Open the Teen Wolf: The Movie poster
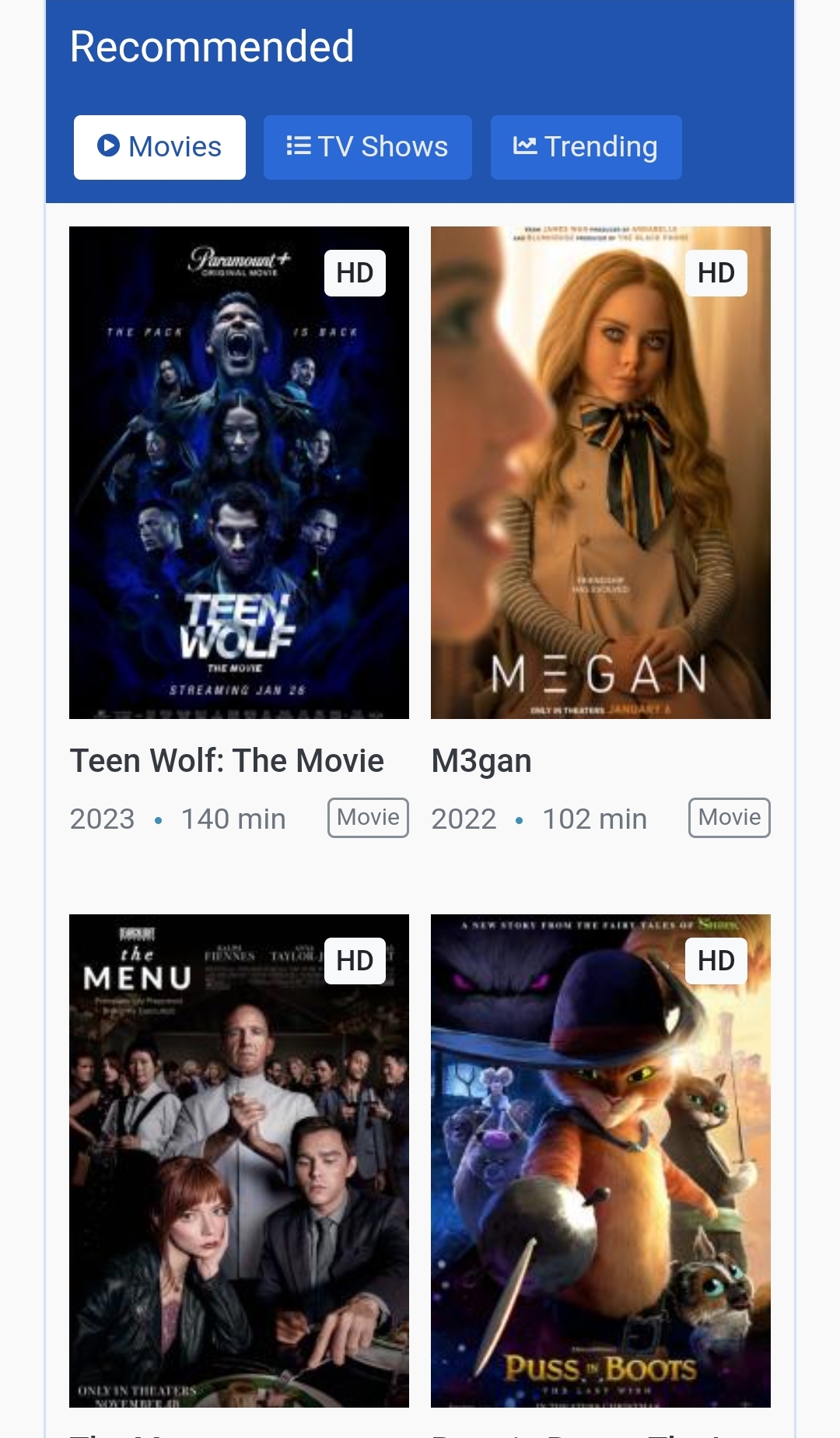840x1438 pixels. 239,472
